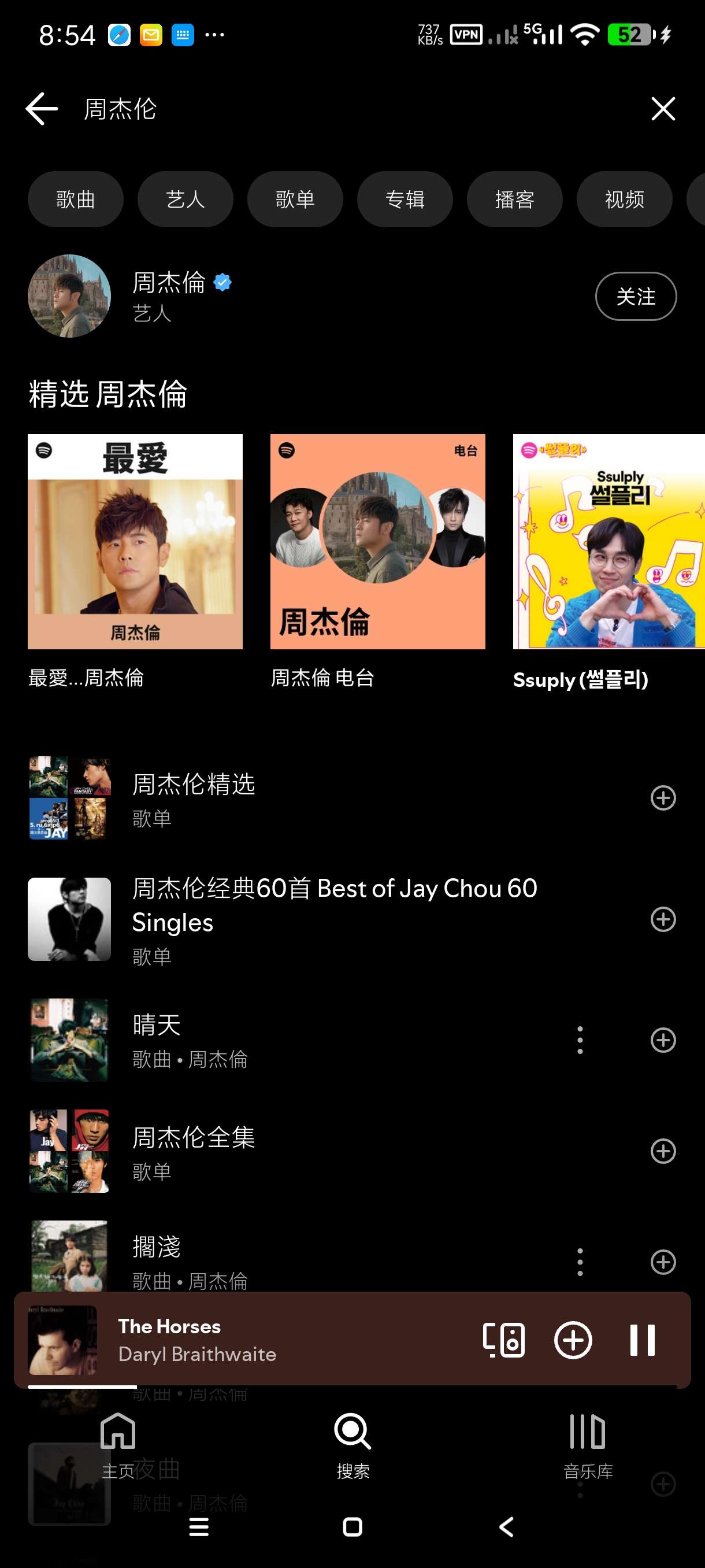Screen dimensions: 705x1568
Task: Show only 专辑 results
Action: (x=405, y=199)
